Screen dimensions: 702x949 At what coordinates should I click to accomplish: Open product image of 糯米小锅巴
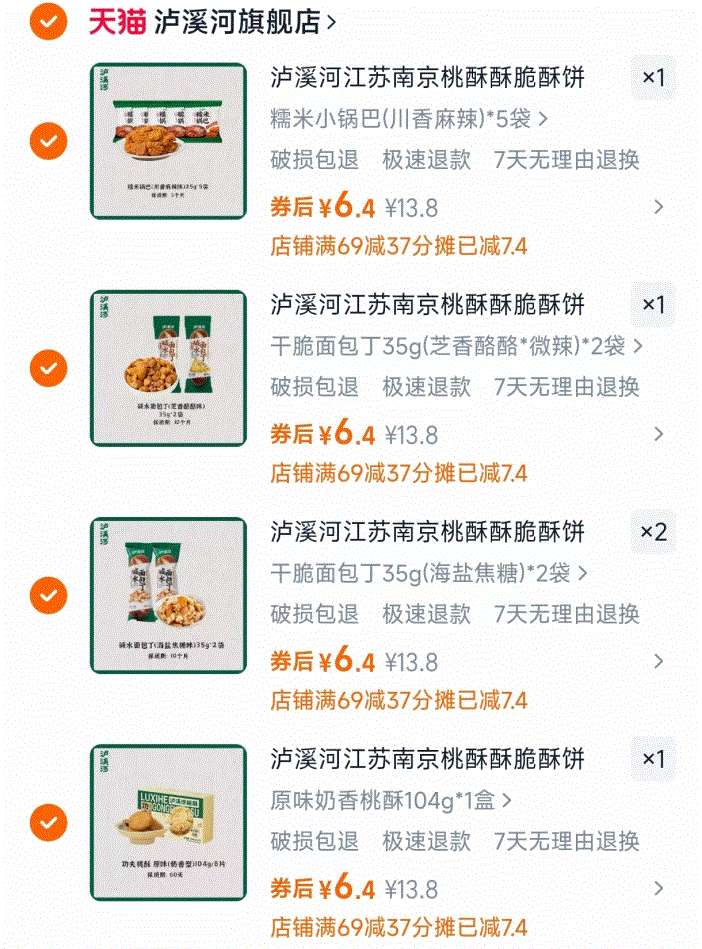pyautogui.click(x=168, y=141)
